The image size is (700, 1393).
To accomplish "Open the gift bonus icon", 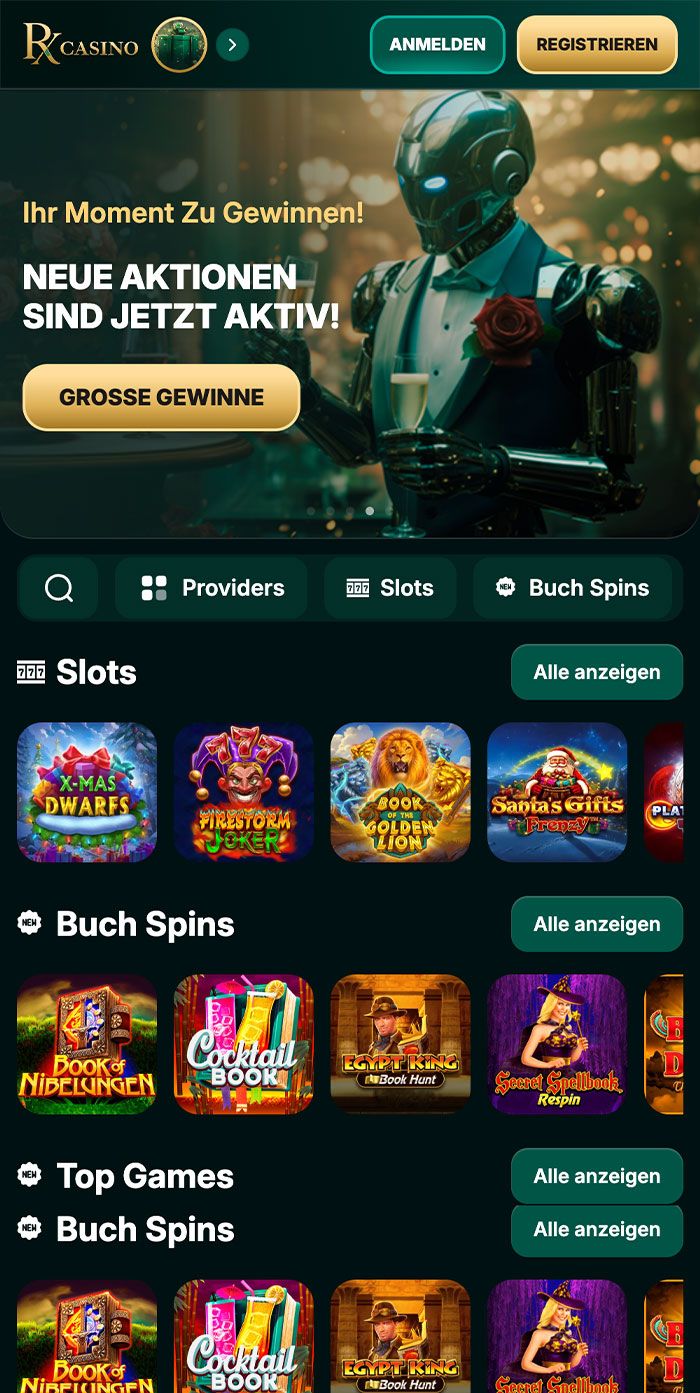I will 179,45.
